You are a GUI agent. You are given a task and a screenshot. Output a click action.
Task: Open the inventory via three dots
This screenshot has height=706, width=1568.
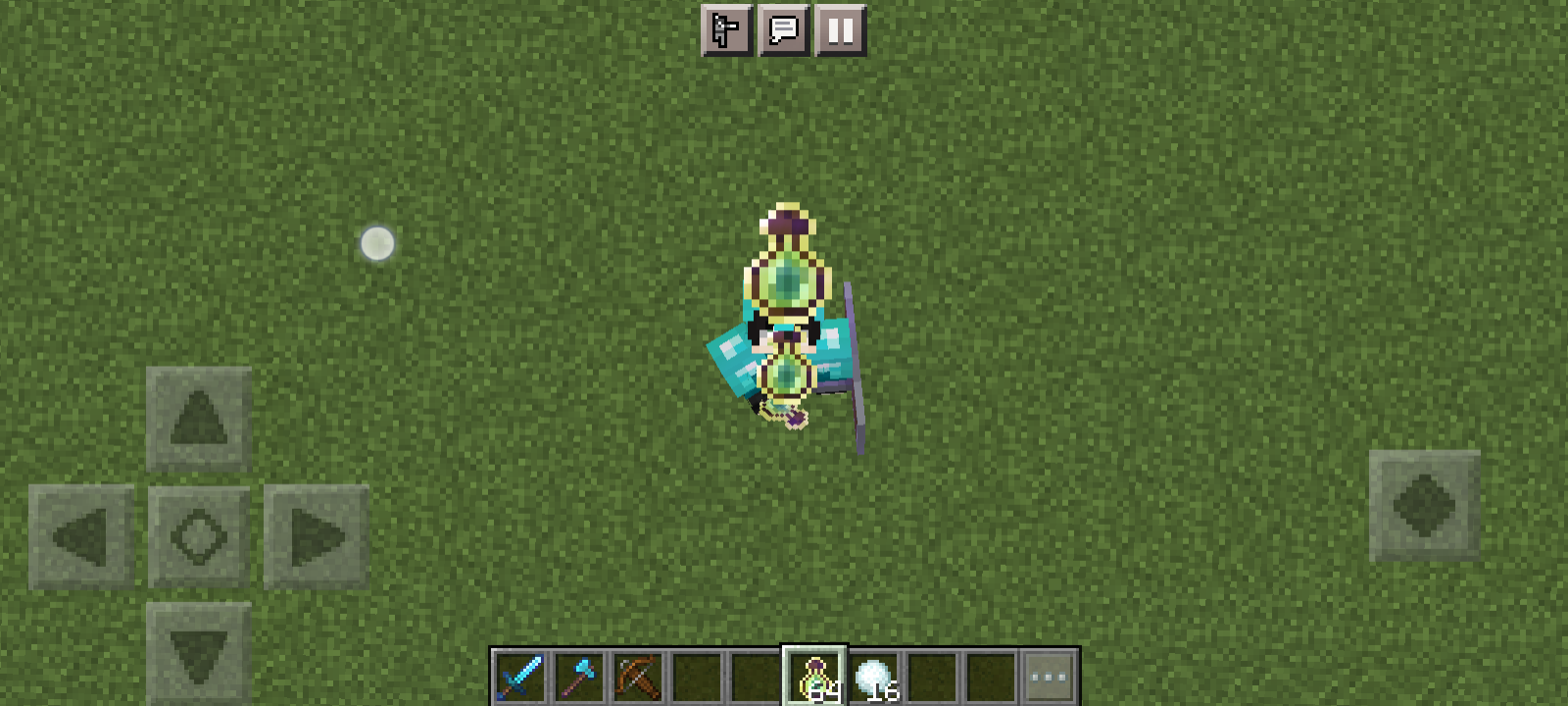coord(1049,677)
